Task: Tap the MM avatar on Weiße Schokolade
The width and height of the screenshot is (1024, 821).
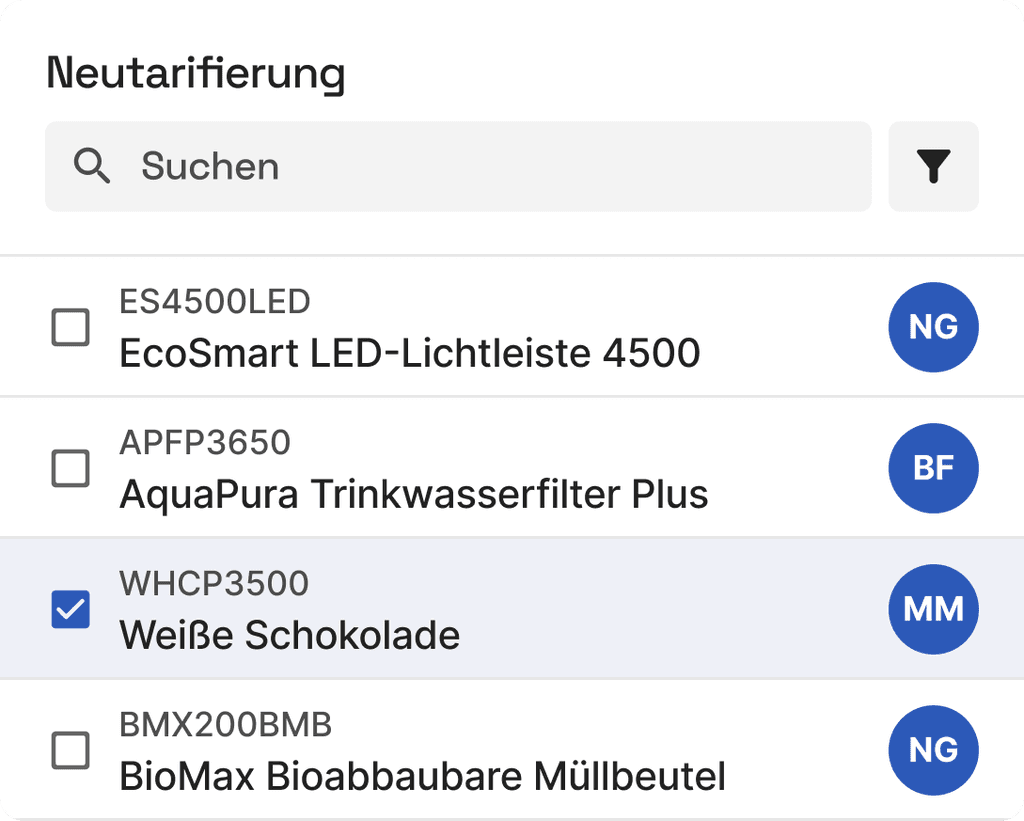Action: (x=933, y=609)
